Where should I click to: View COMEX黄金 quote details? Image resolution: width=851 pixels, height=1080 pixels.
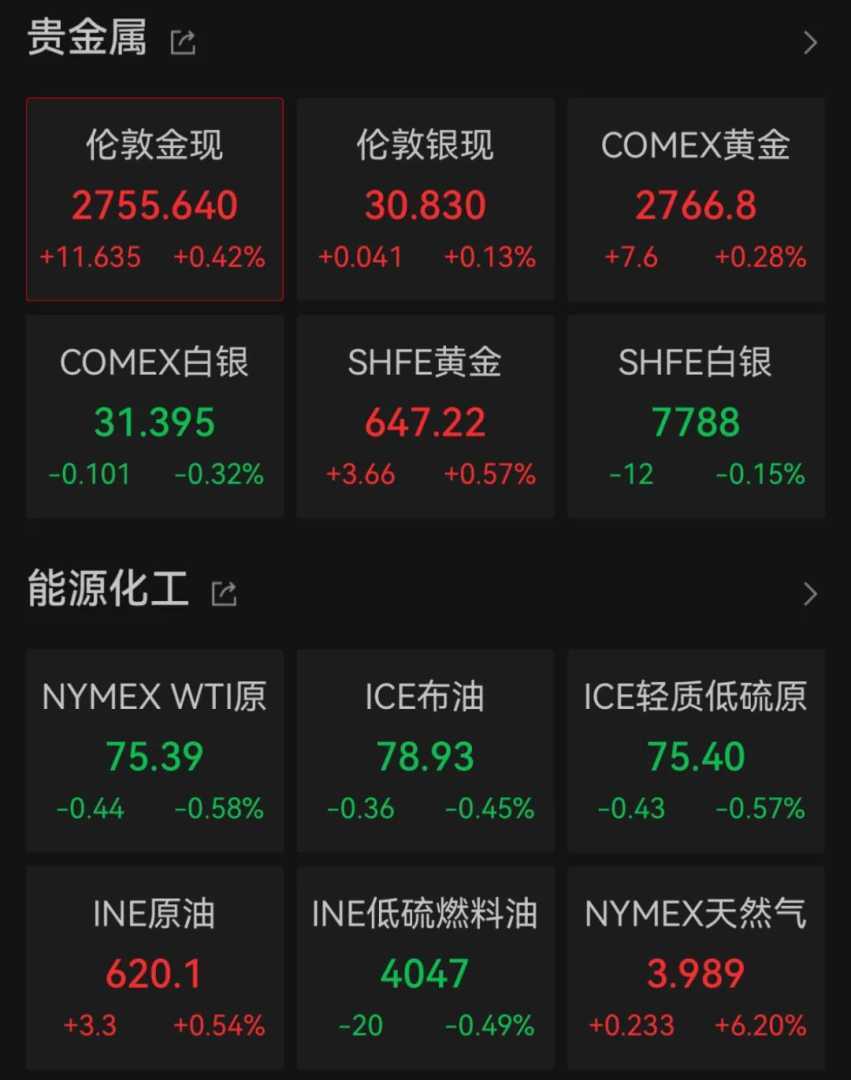coord(696,199)
